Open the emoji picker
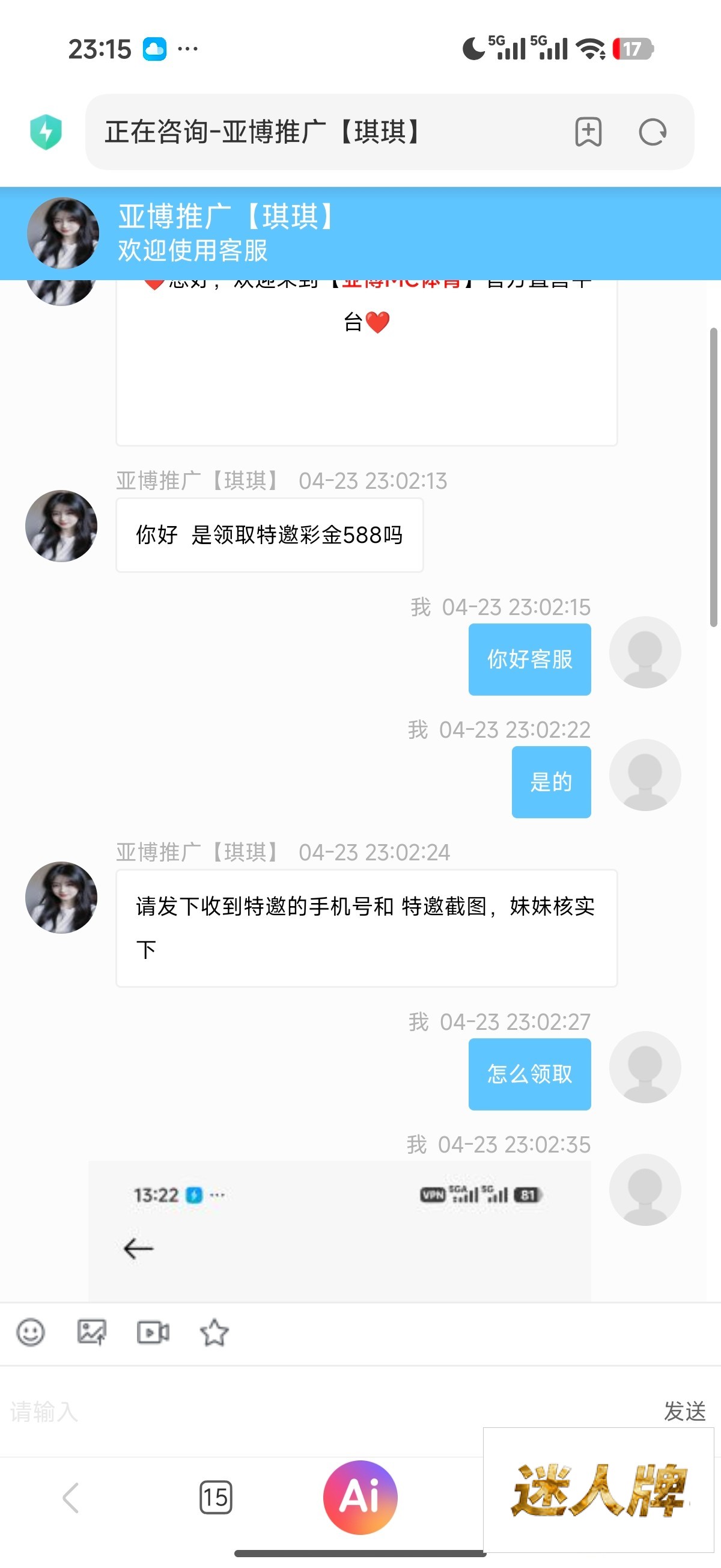 (31, 1332)
